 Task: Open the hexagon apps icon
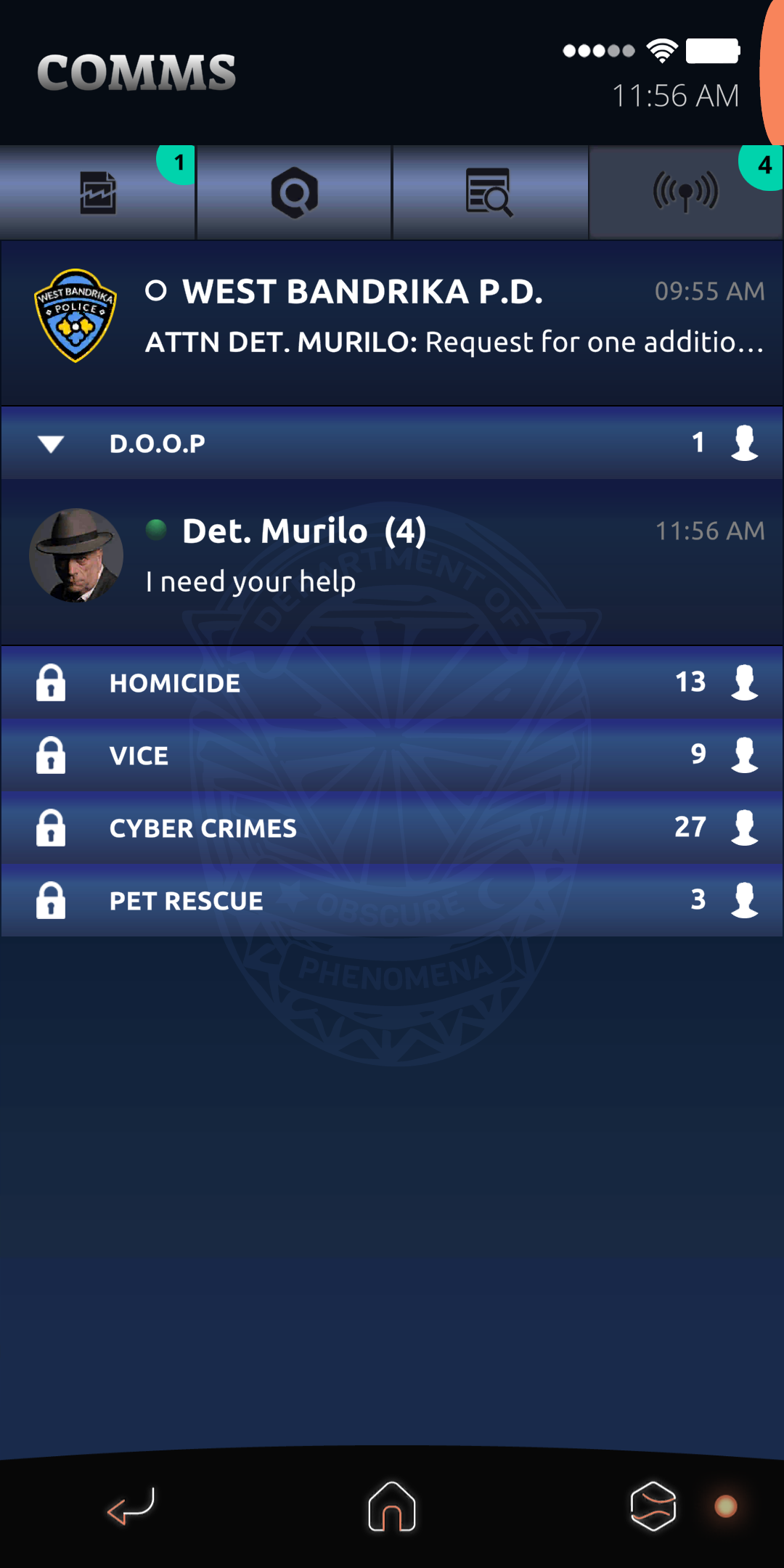653,1506
